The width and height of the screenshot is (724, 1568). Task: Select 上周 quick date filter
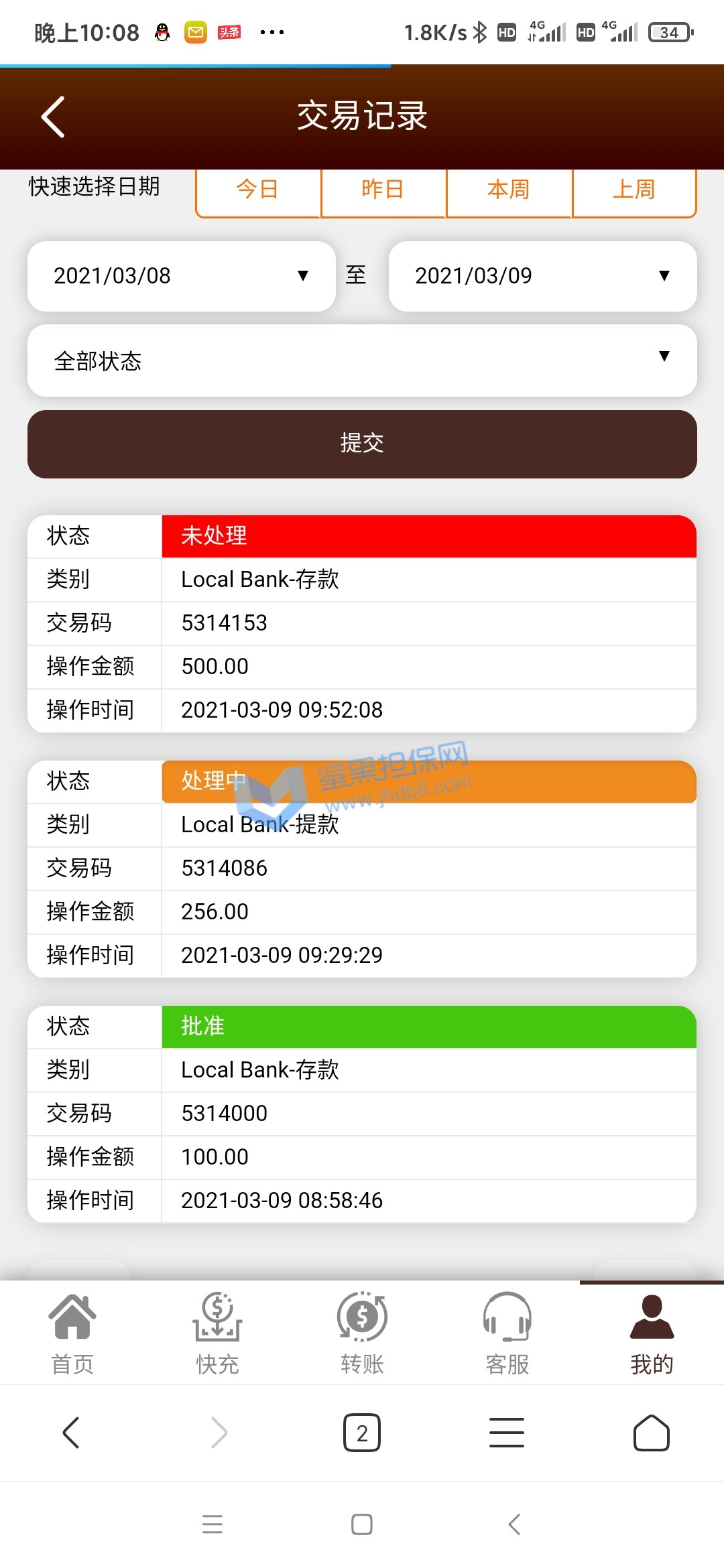click(x=633, y=190)
